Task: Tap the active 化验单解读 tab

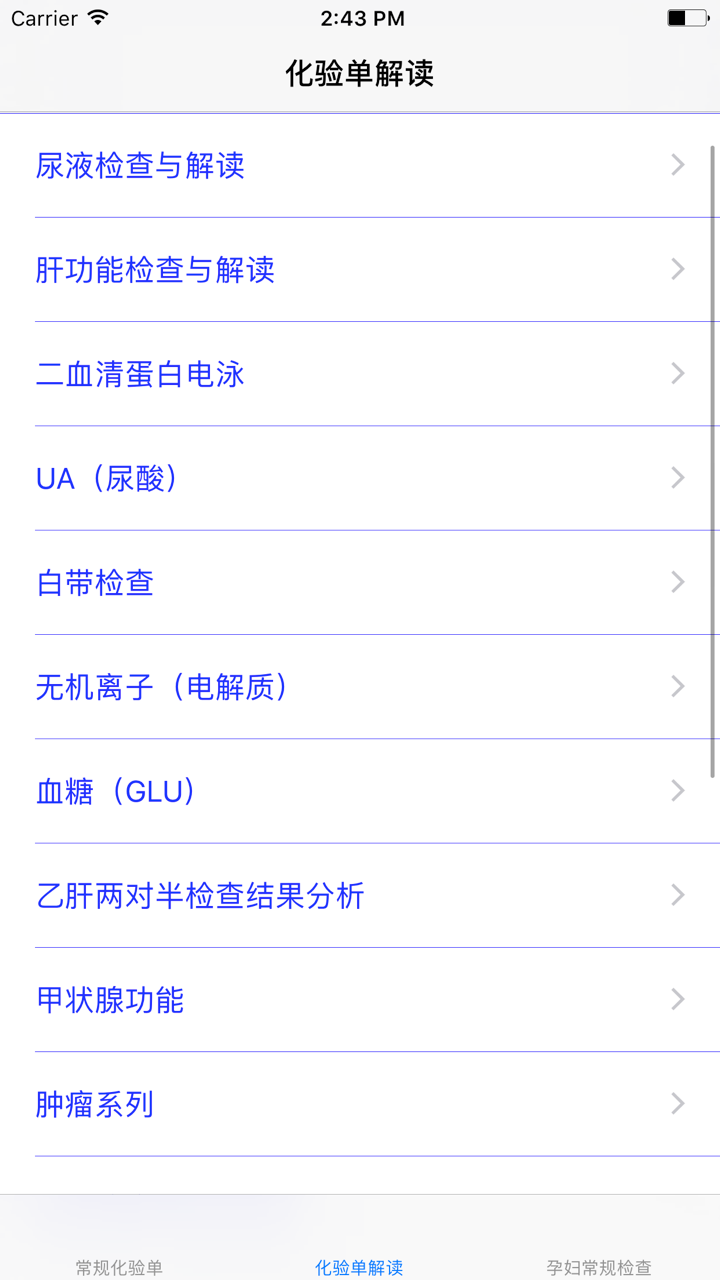Action: [x=359, y=1266]
